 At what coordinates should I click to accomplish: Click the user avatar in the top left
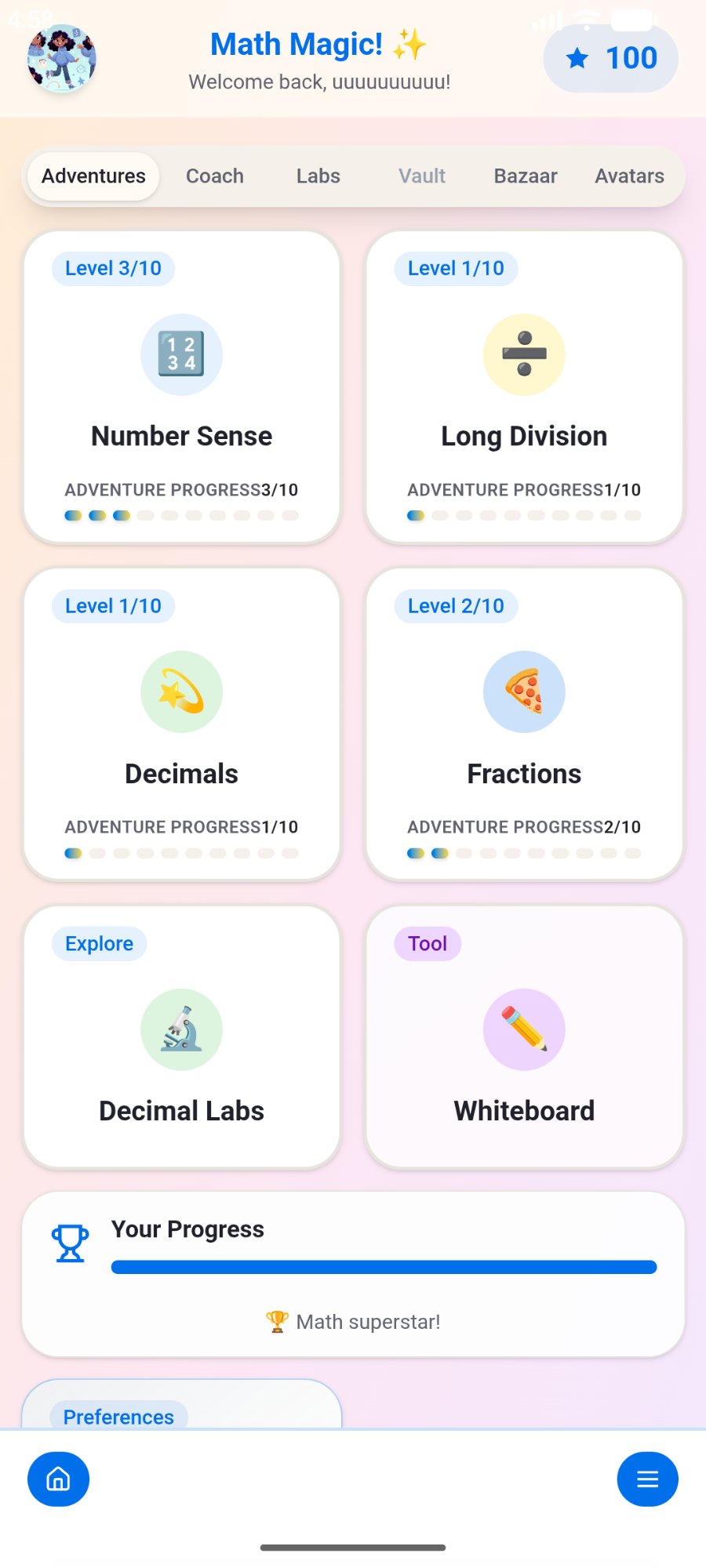61,58
